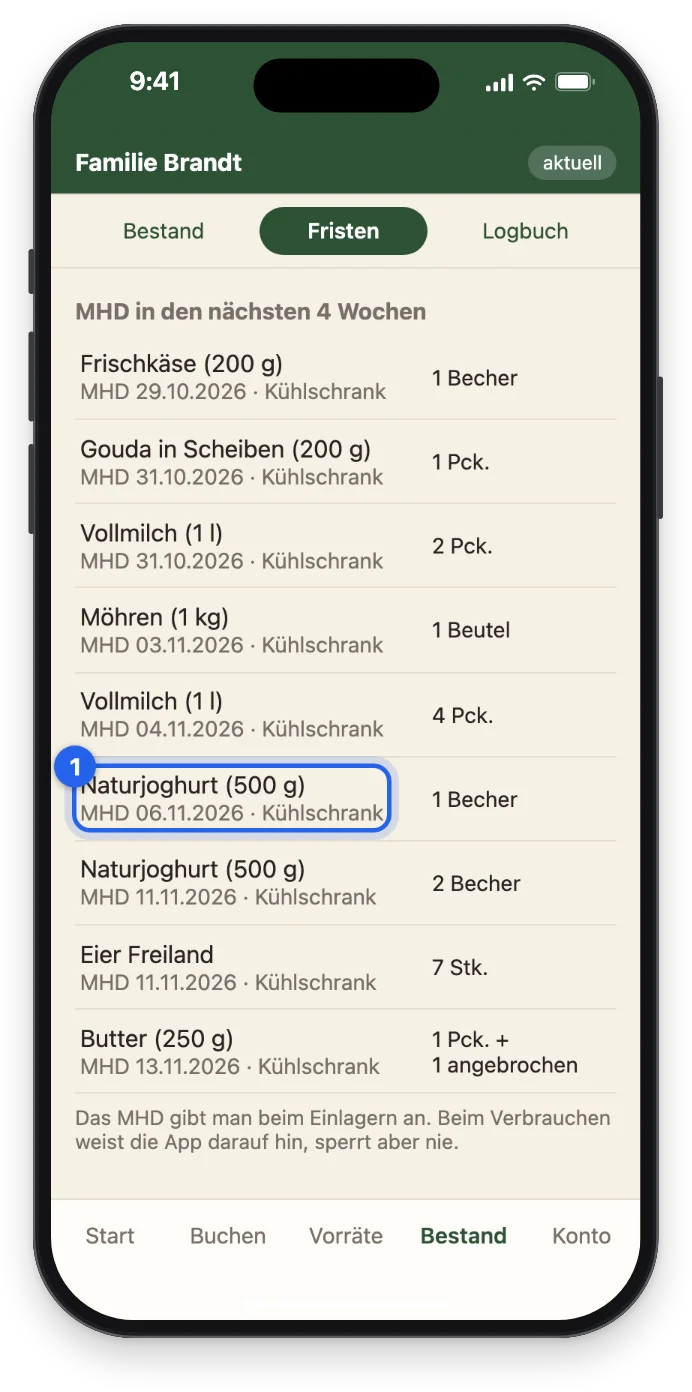Screen dimensions: 692x1392
Task: Open the Möhren (1 kg) entry
Action: (346, 630)
